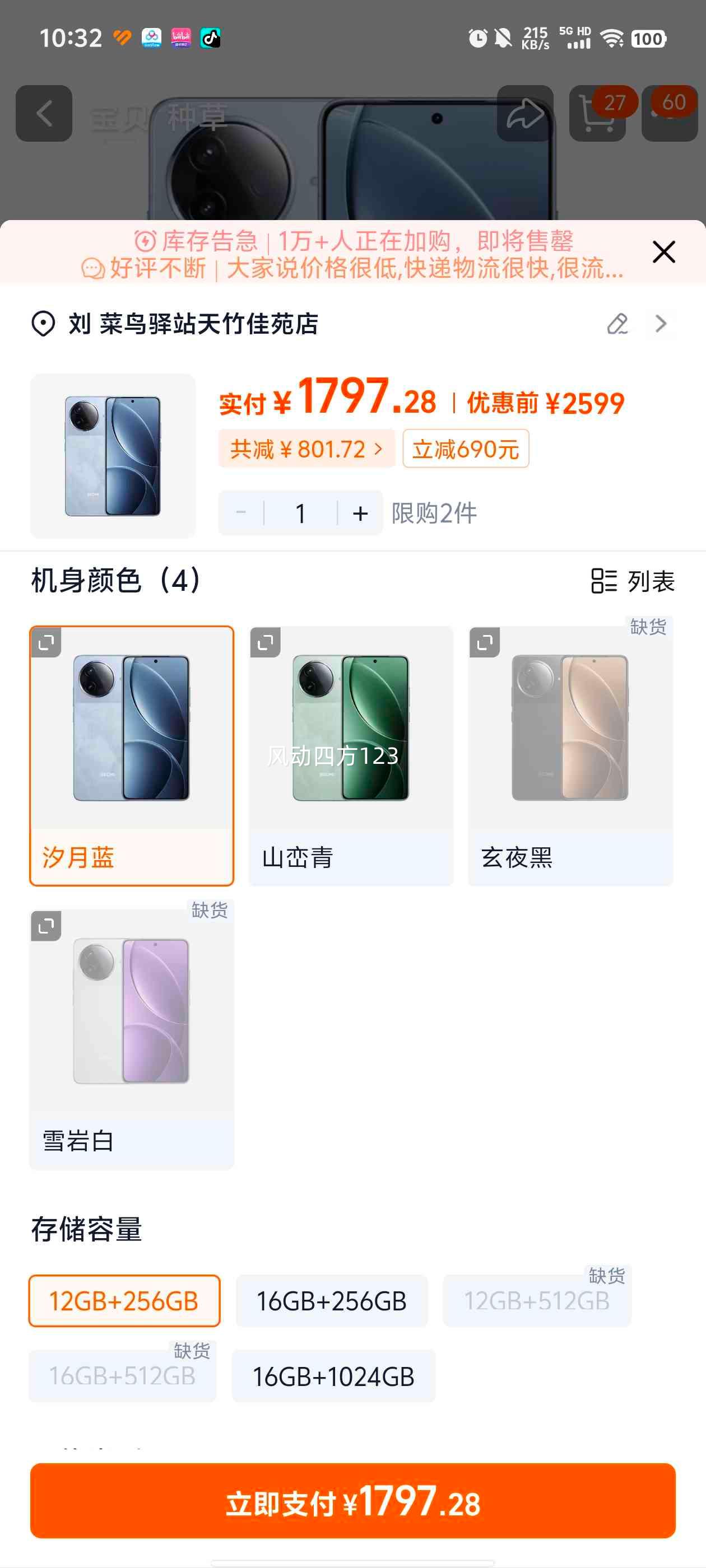Dismiss the stock alert banner

point(663,252)
